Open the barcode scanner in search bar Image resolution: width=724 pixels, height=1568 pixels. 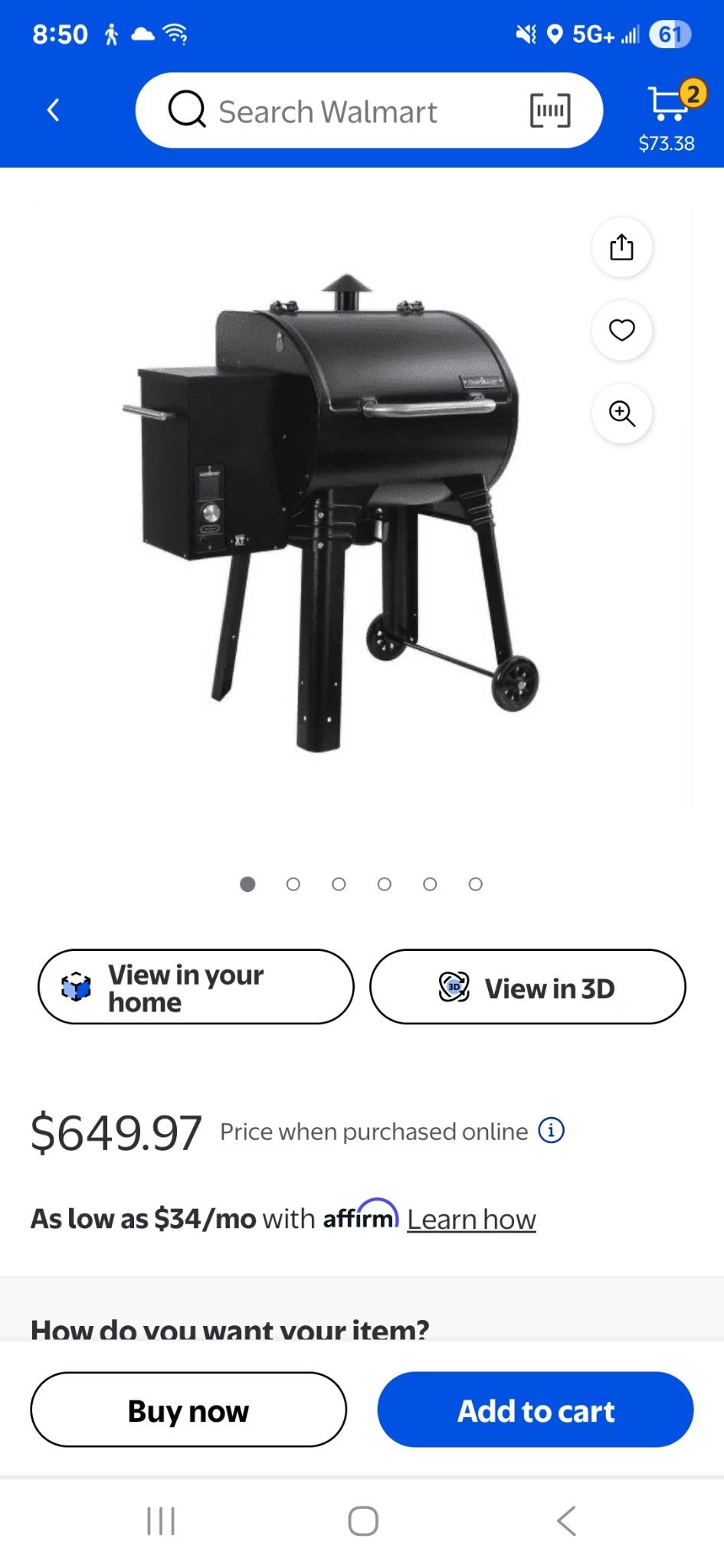(x=553, y=109)
